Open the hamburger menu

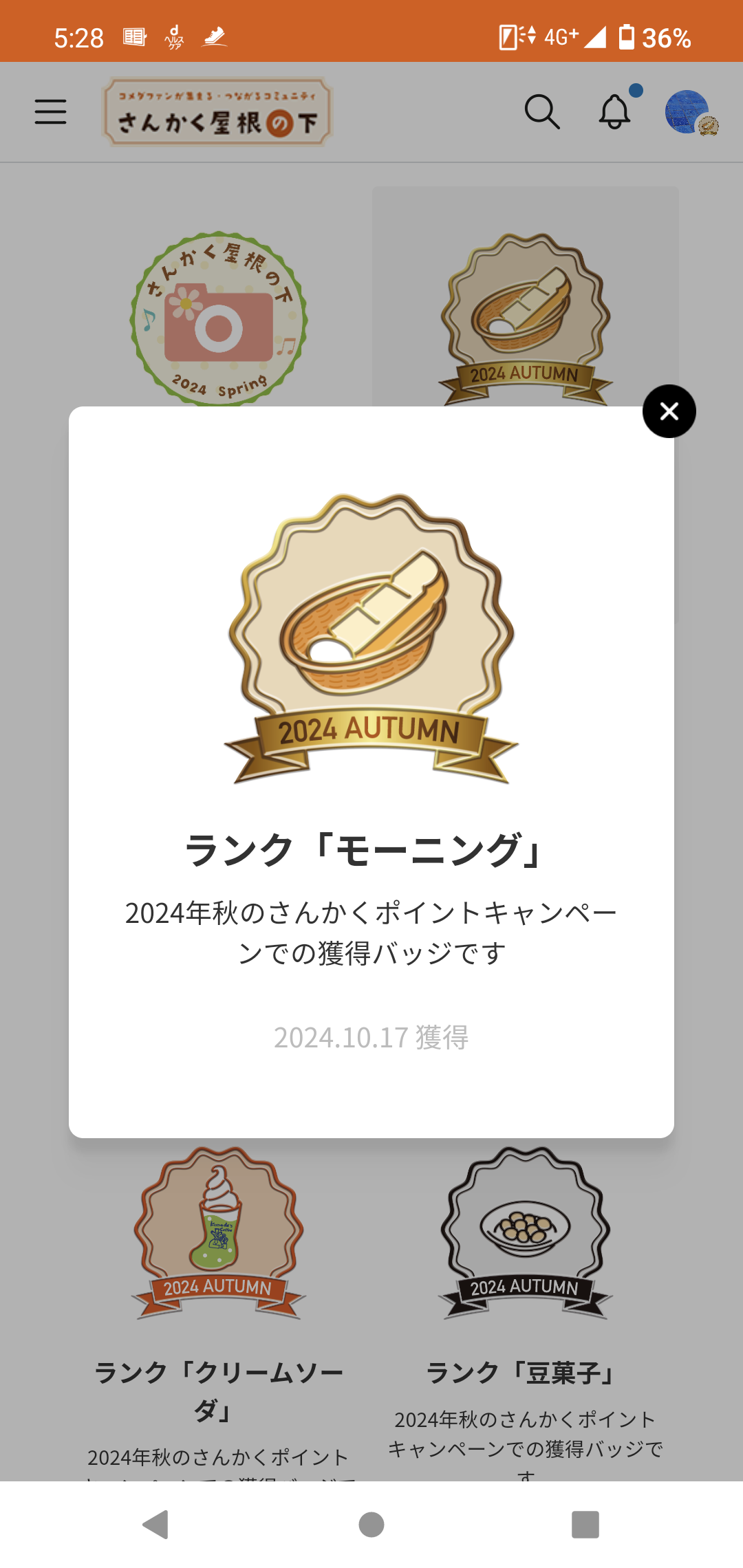51,111
